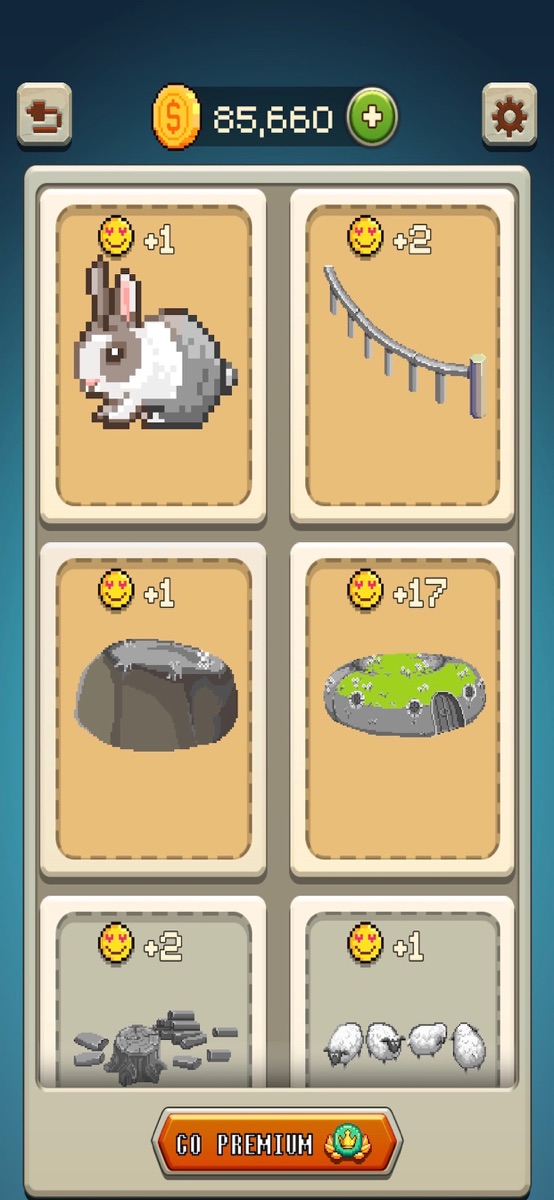Tap the back arrow button
Viewport: 554px width, 1200px height.
click(44, 117)
